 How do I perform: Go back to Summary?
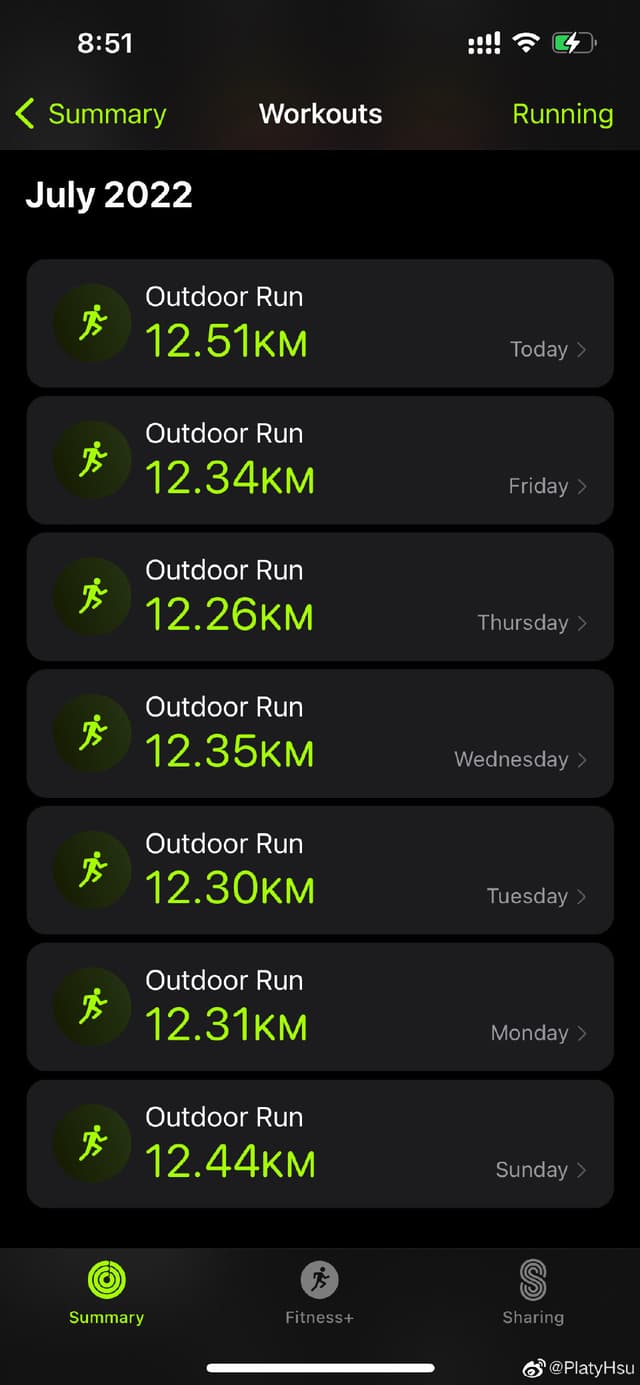coord(91,114)
